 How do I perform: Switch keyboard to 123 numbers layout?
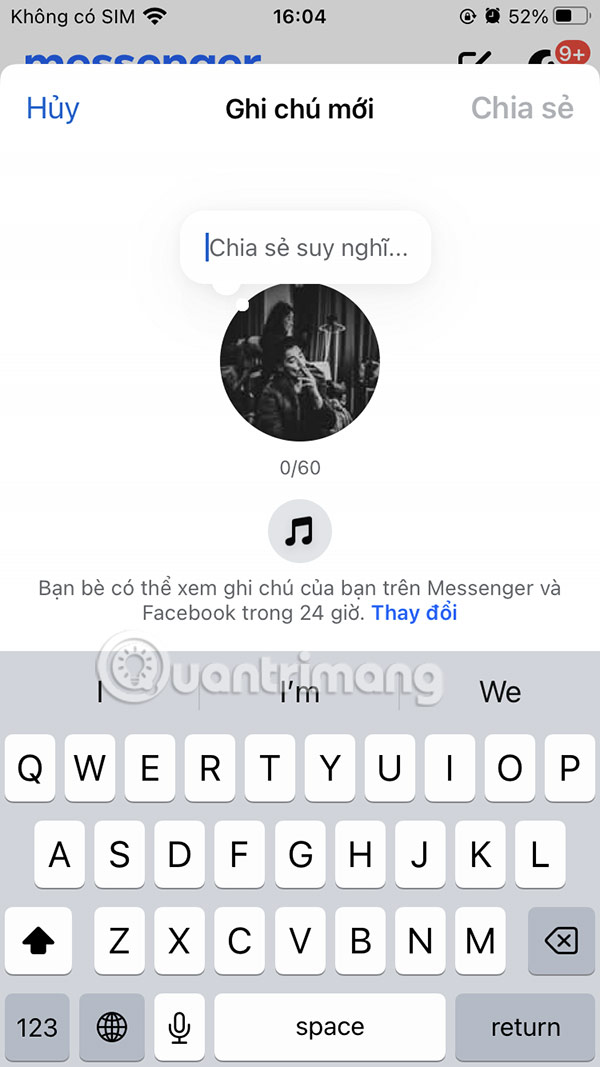point(37,1027)
